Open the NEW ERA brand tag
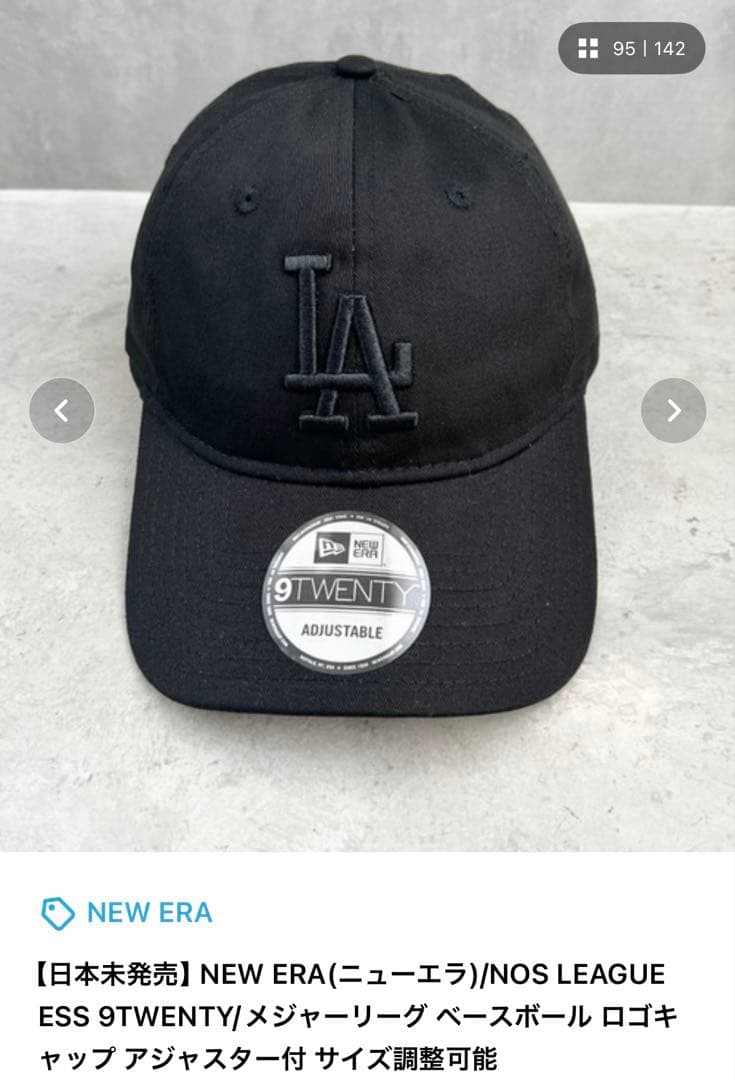 coord(127,913)
